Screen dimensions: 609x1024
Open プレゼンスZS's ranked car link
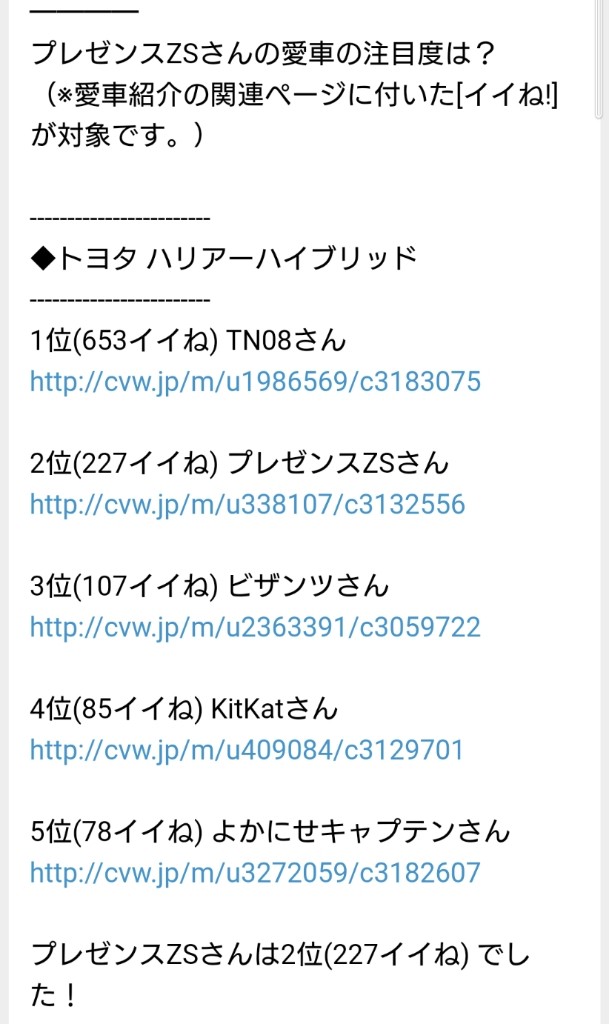tap(247, 505)
